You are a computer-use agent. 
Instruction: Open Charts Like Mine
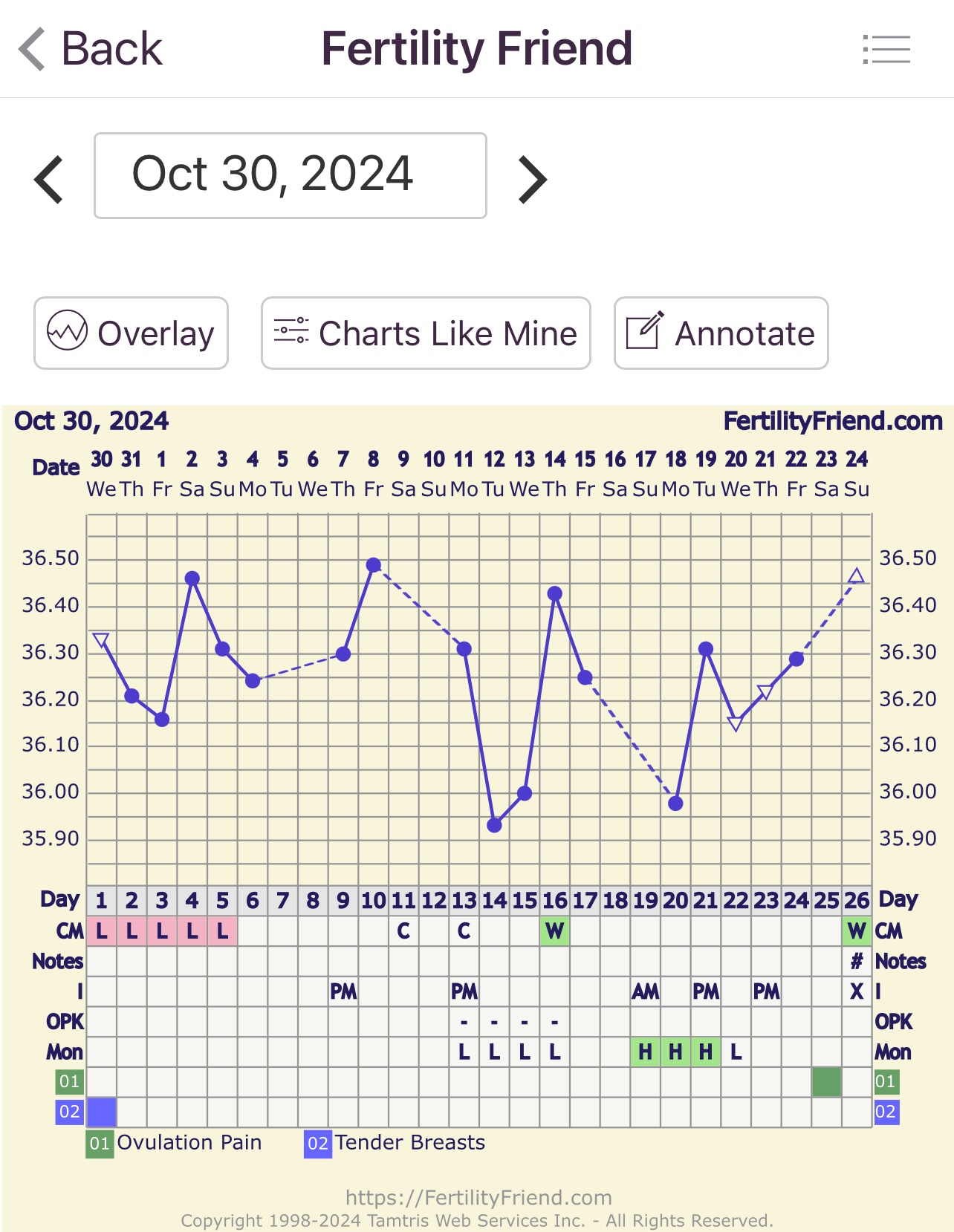pos(426,333)
